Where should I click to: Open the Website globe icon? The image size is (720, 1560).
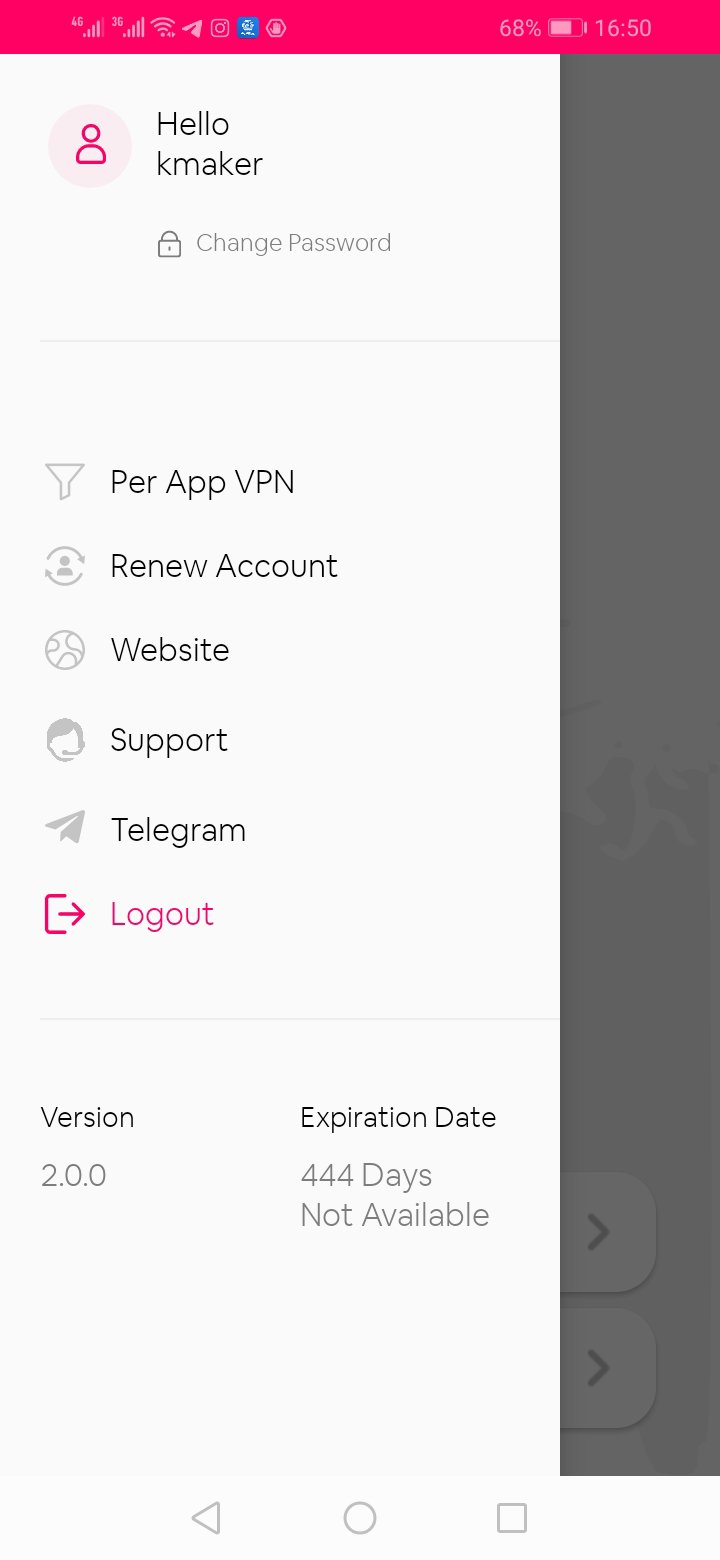tap(64, 650)
